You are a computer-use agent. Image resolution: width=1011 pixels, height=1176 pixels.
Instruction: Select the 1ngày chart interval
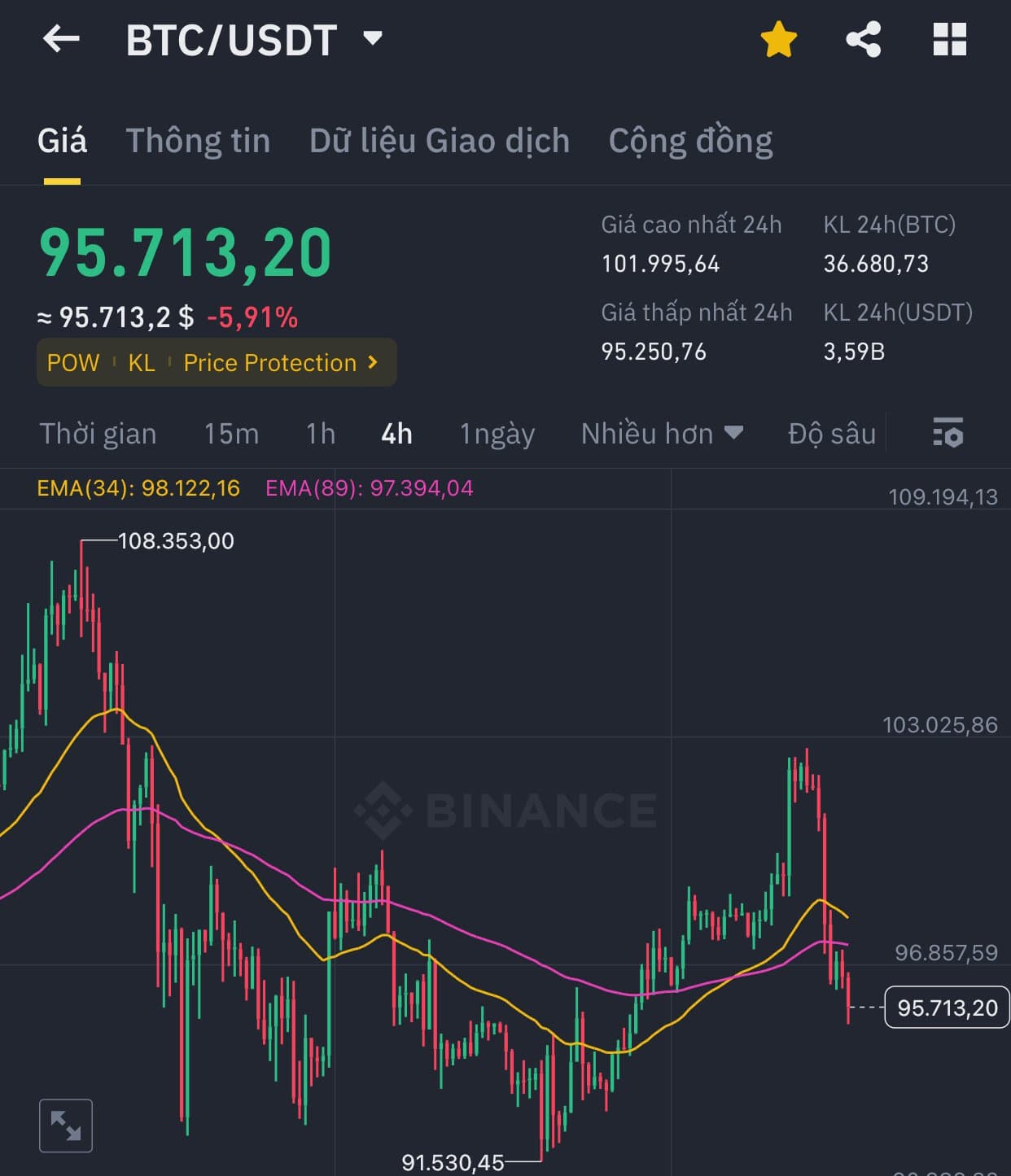(x=497, y=434)
